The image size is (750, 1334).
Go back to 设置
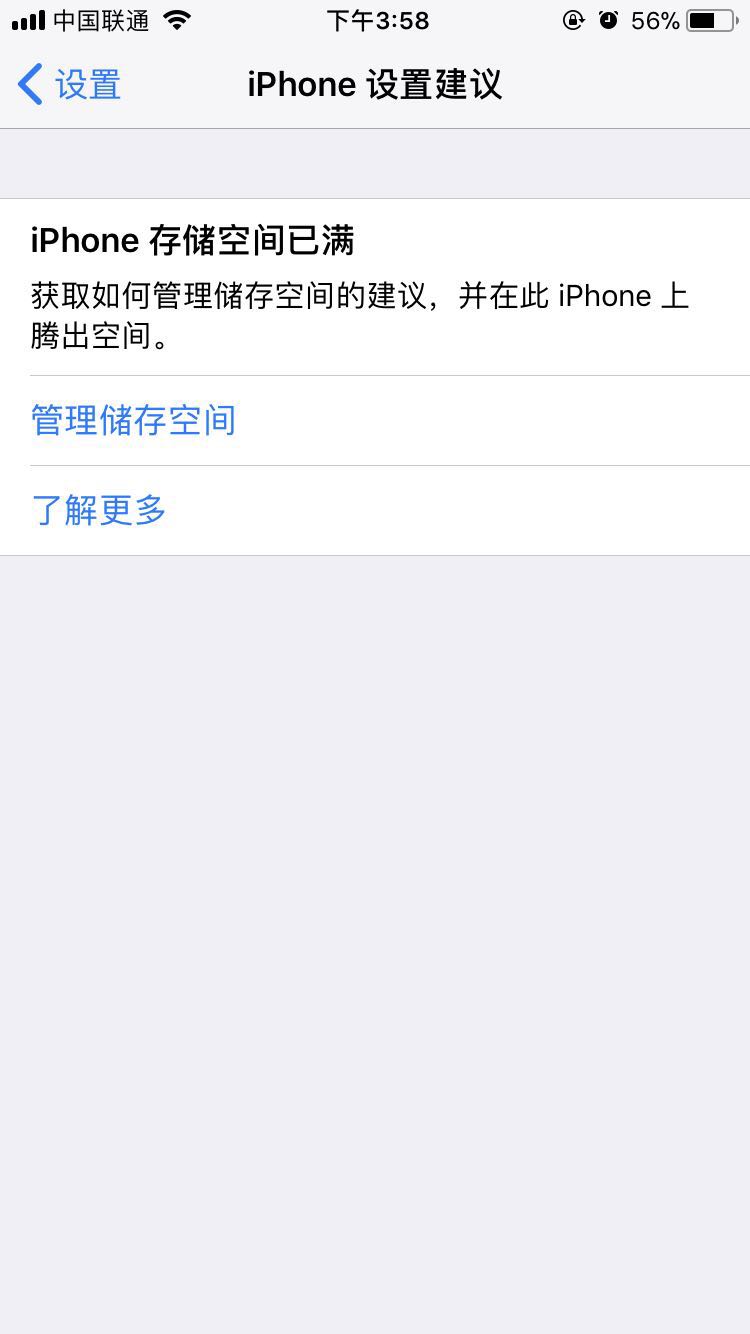[x=70, y=85]
